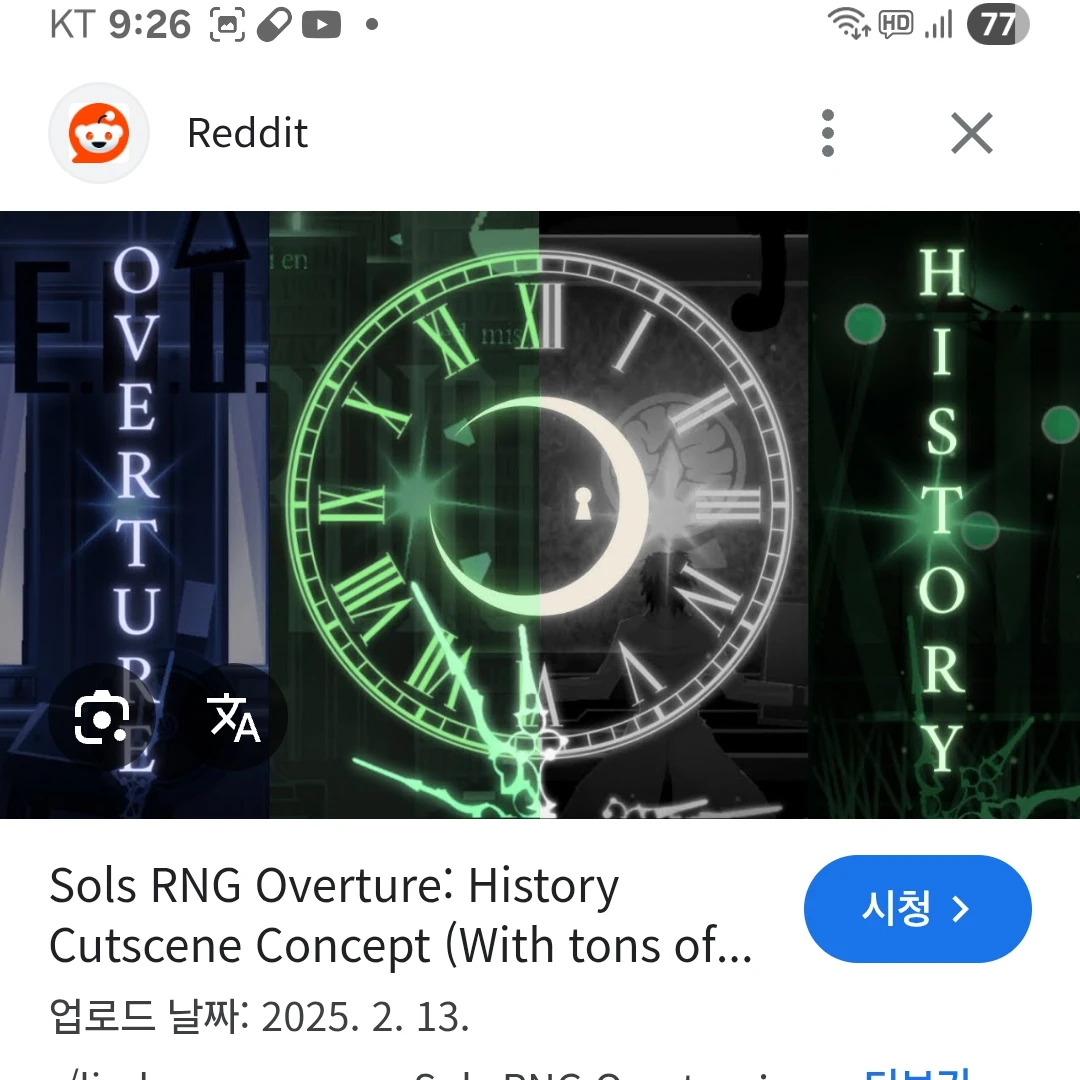Translate text in the image
This screenshot has height=1080, width=1080.
click(x=234, y=716)
